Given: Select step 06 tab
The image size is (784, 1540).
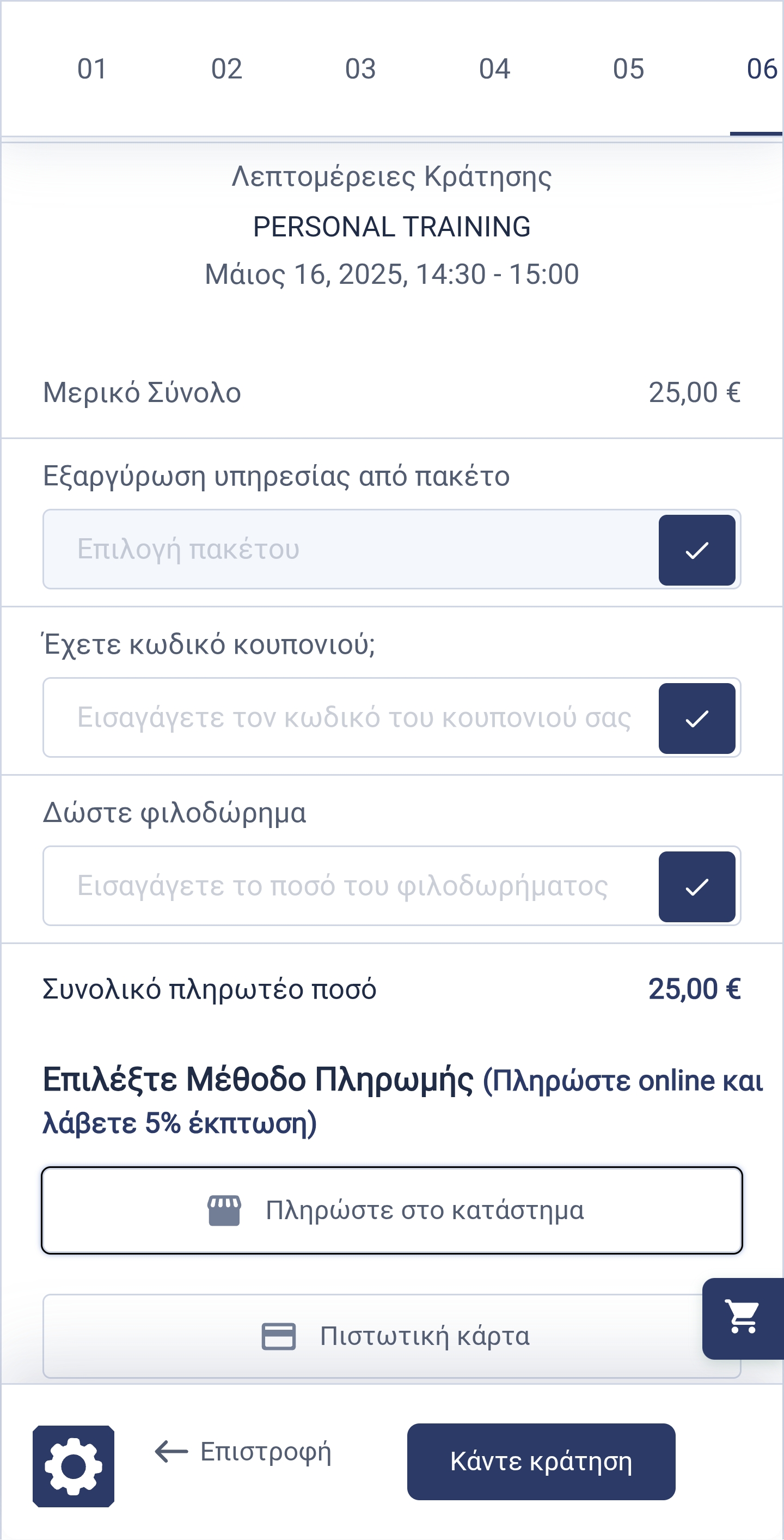Looking at the screenshot, I should [761, 69].
